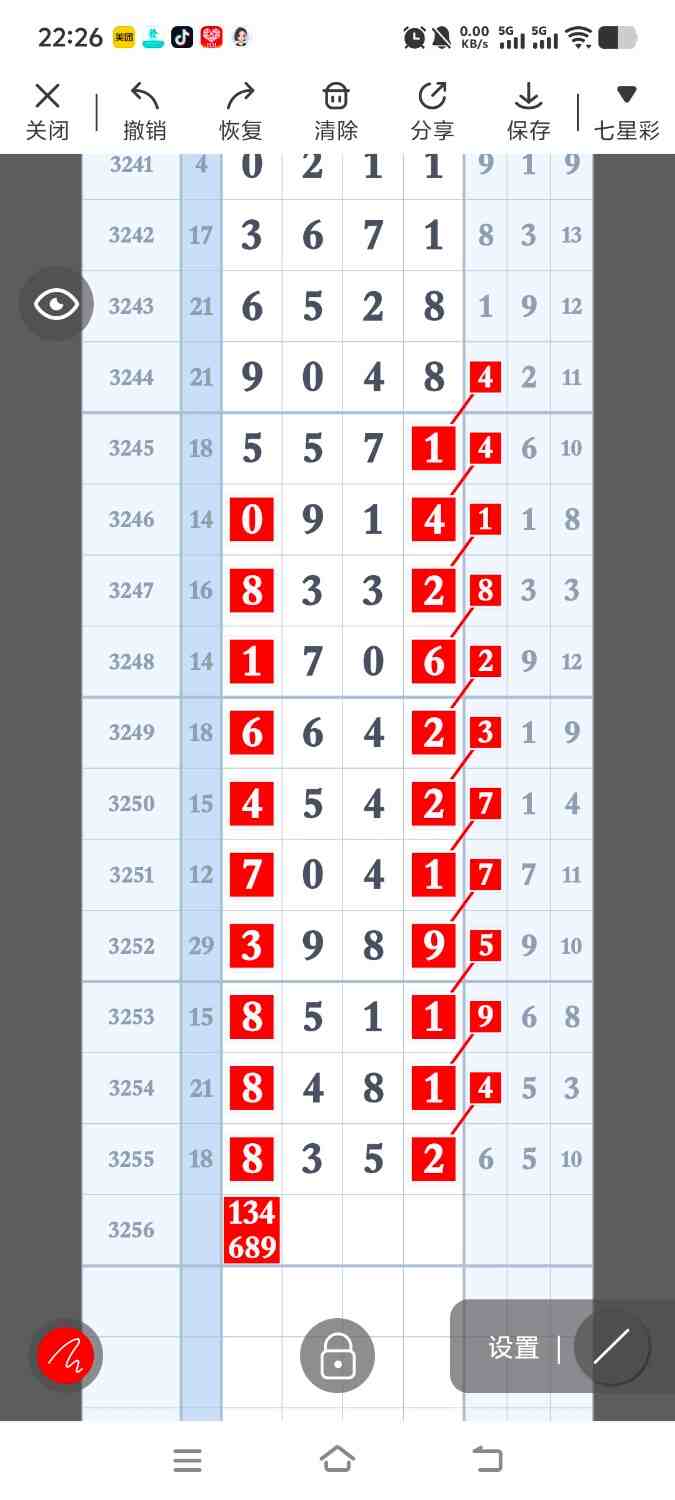The height and width of the screenshot is (1500, 675).
Task: Close the chart editor with 关闭
Action: (47, 111)
